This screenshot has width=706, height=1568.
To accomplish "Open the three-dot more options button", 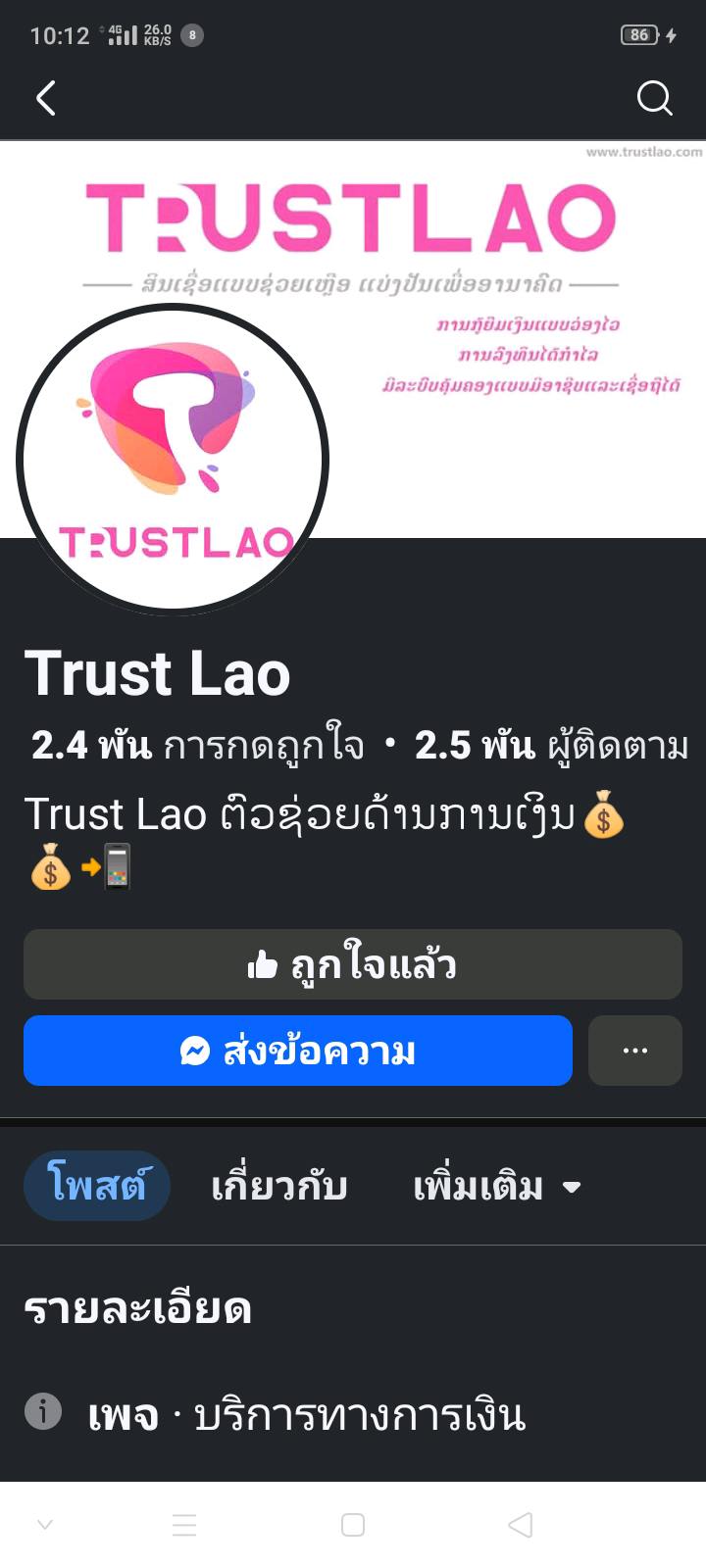I will coord(634,1052).
